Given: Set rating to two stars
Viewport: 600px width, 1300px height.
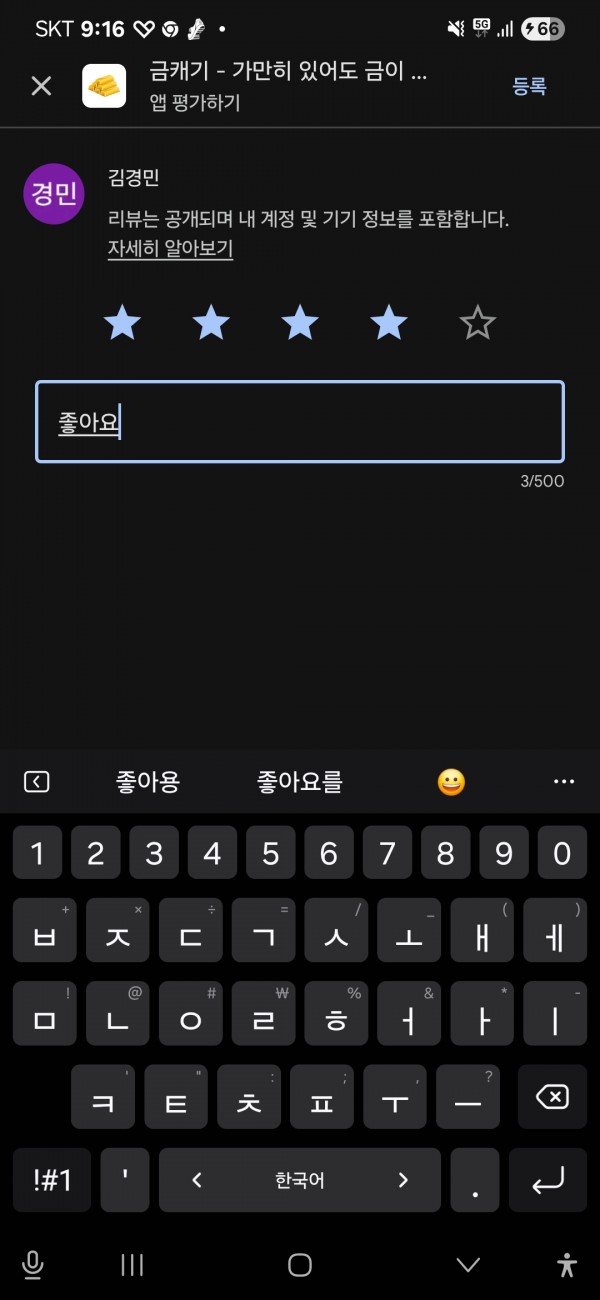Looking at the screenshot, I should click(211, 323).
